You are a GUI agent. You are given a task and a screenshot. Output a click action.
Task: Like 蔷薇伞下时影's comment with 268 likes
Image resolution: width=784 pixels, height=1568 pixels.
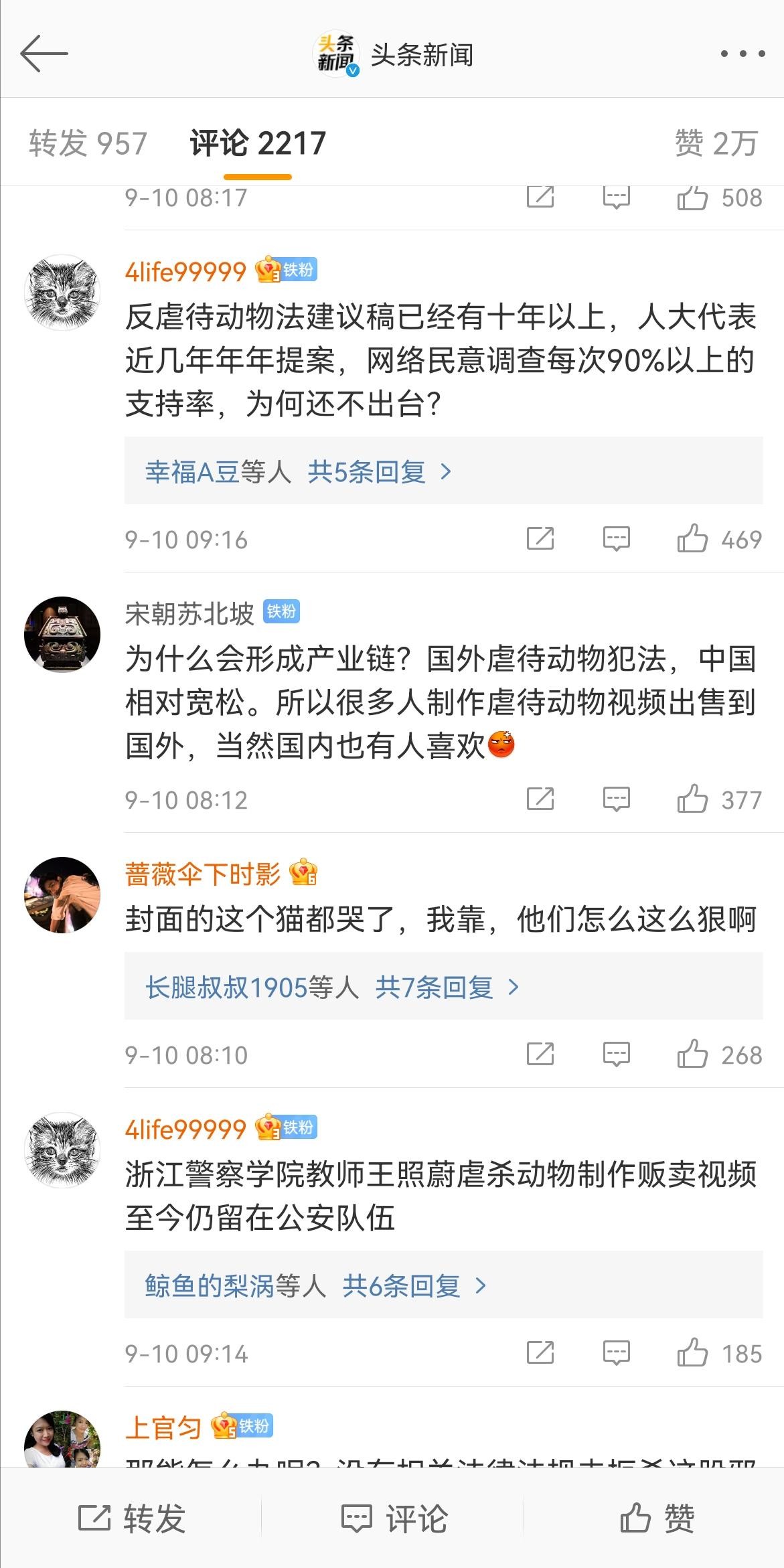(692, 1054)
